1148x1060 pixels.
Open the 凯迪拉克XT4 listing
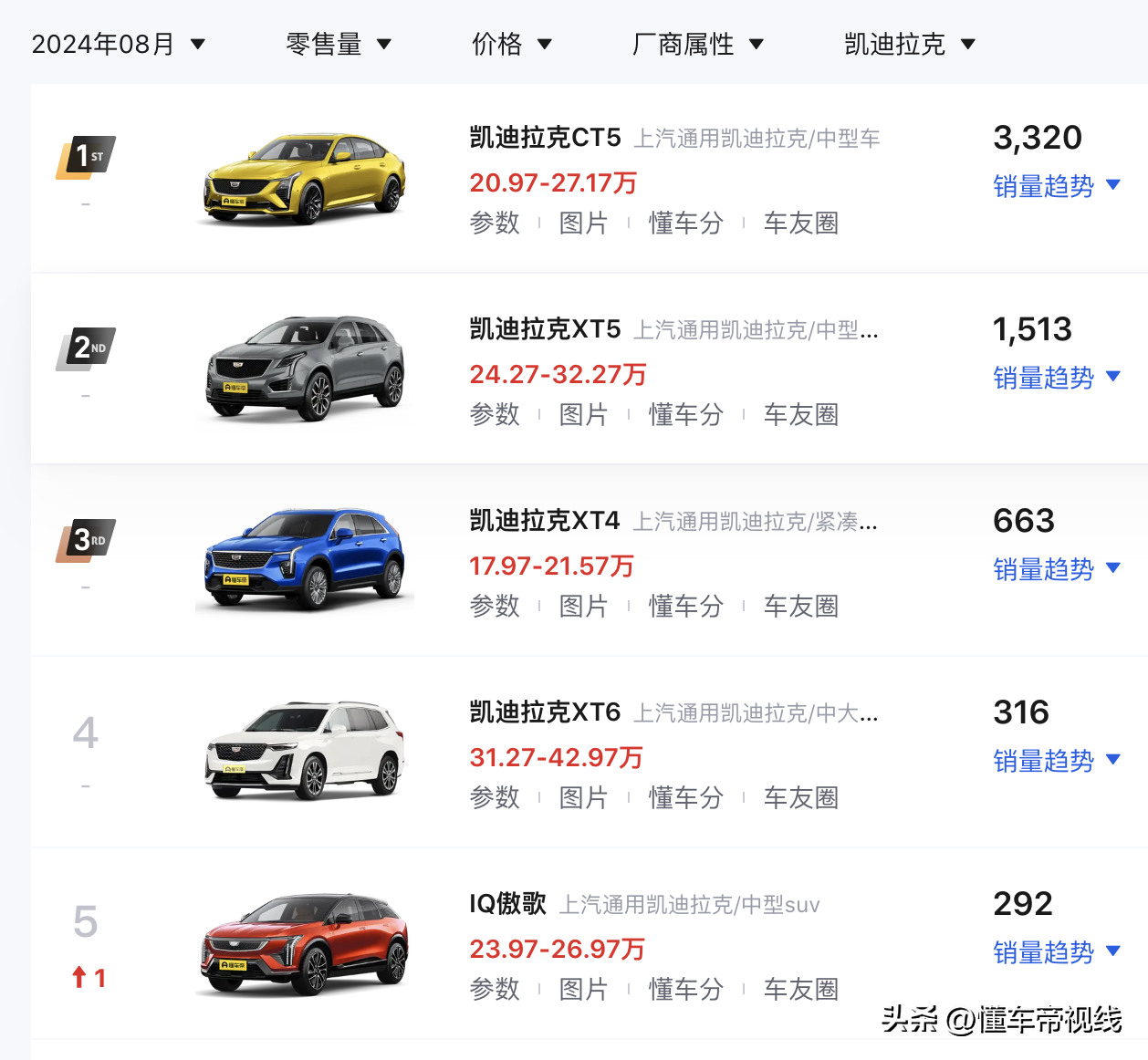(544, 521)
